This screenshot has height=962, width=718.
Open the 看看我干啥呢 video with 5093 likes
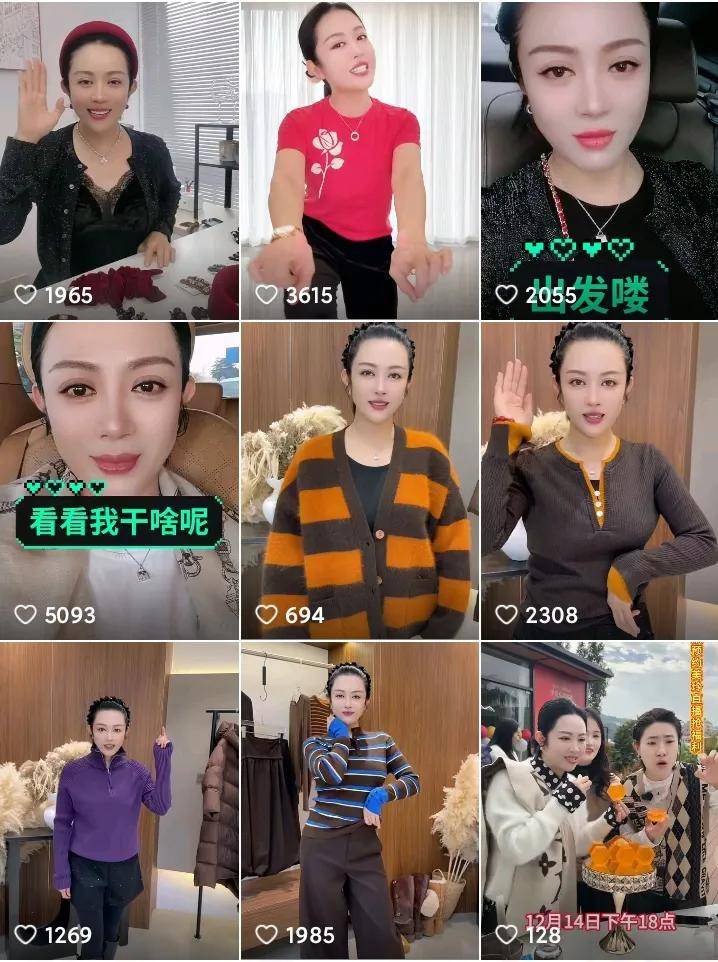[119, 480]
